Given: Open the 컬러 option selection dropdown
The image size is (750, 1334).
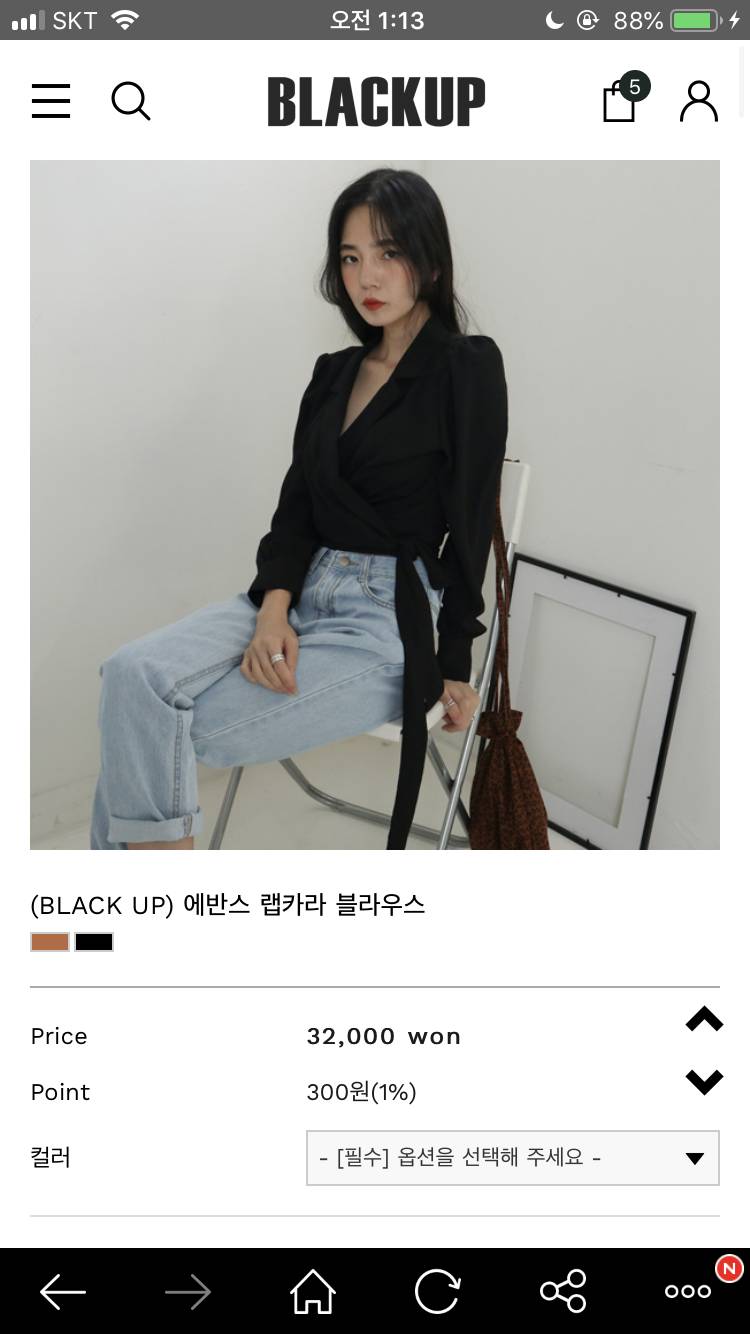Looking at the screenshot, I should coord(512,1157).
